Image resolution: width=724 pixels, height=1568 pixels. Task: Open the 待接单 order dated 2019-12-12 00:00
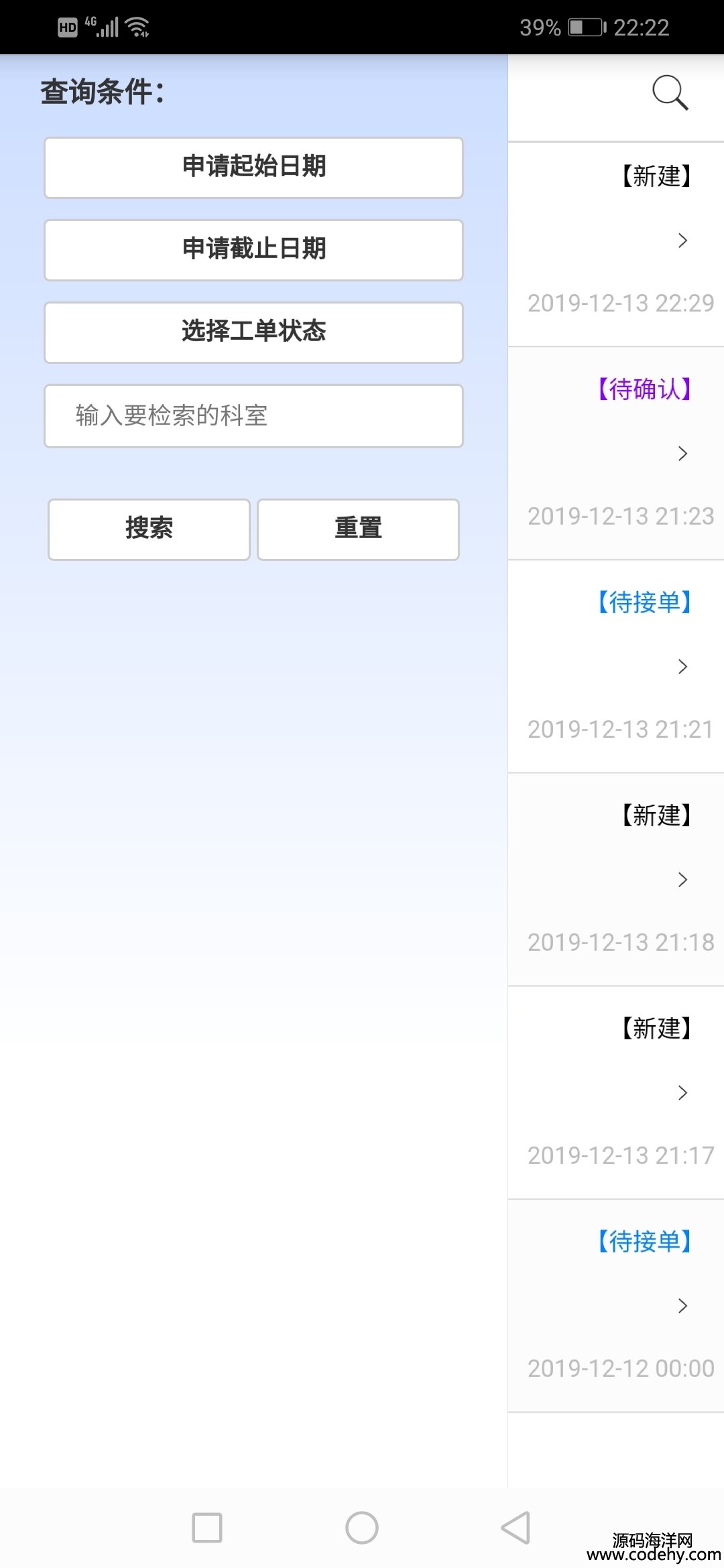[616, 1306]
